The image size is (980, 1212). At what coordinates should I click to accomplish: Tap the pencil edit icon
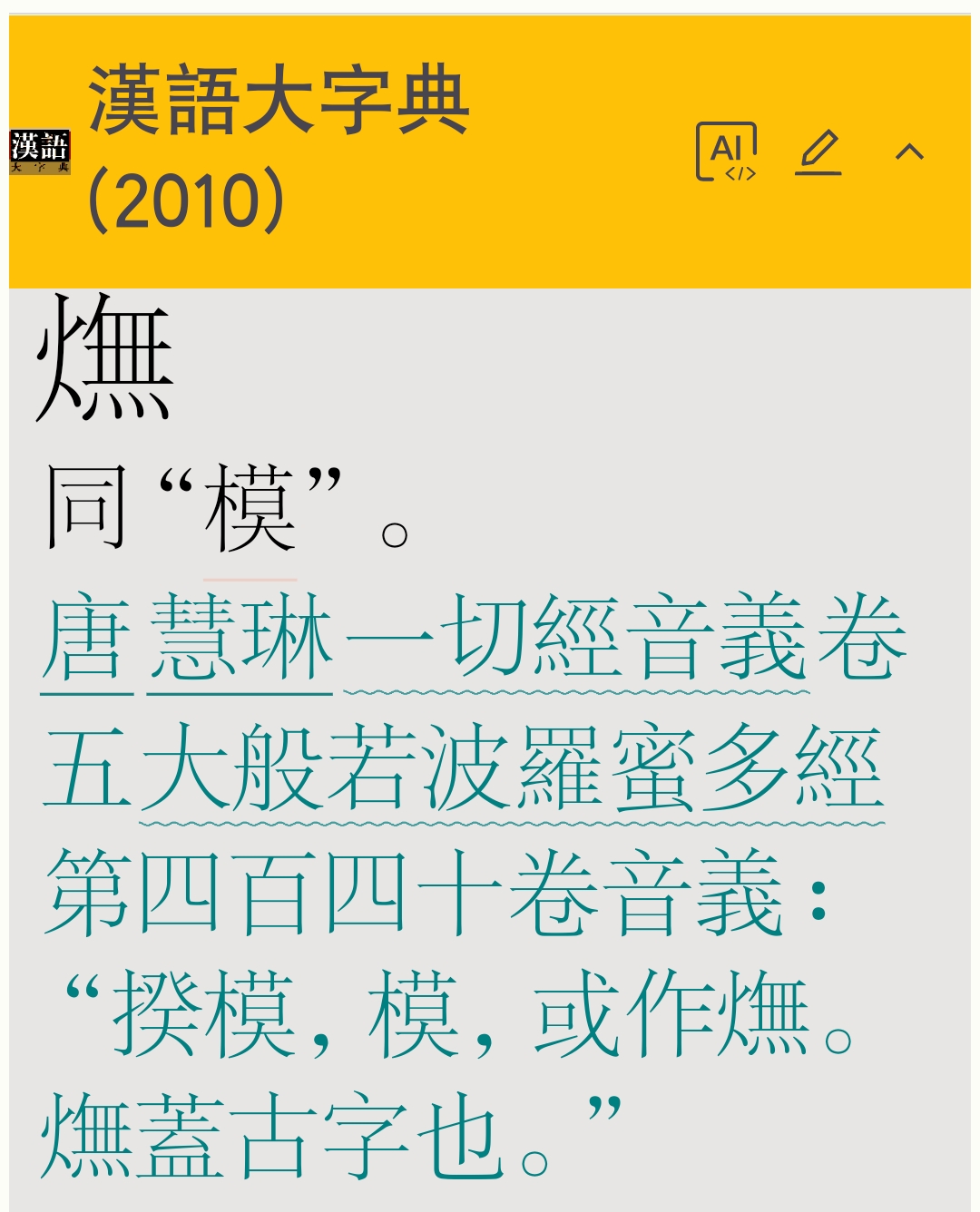click(818, 151)
